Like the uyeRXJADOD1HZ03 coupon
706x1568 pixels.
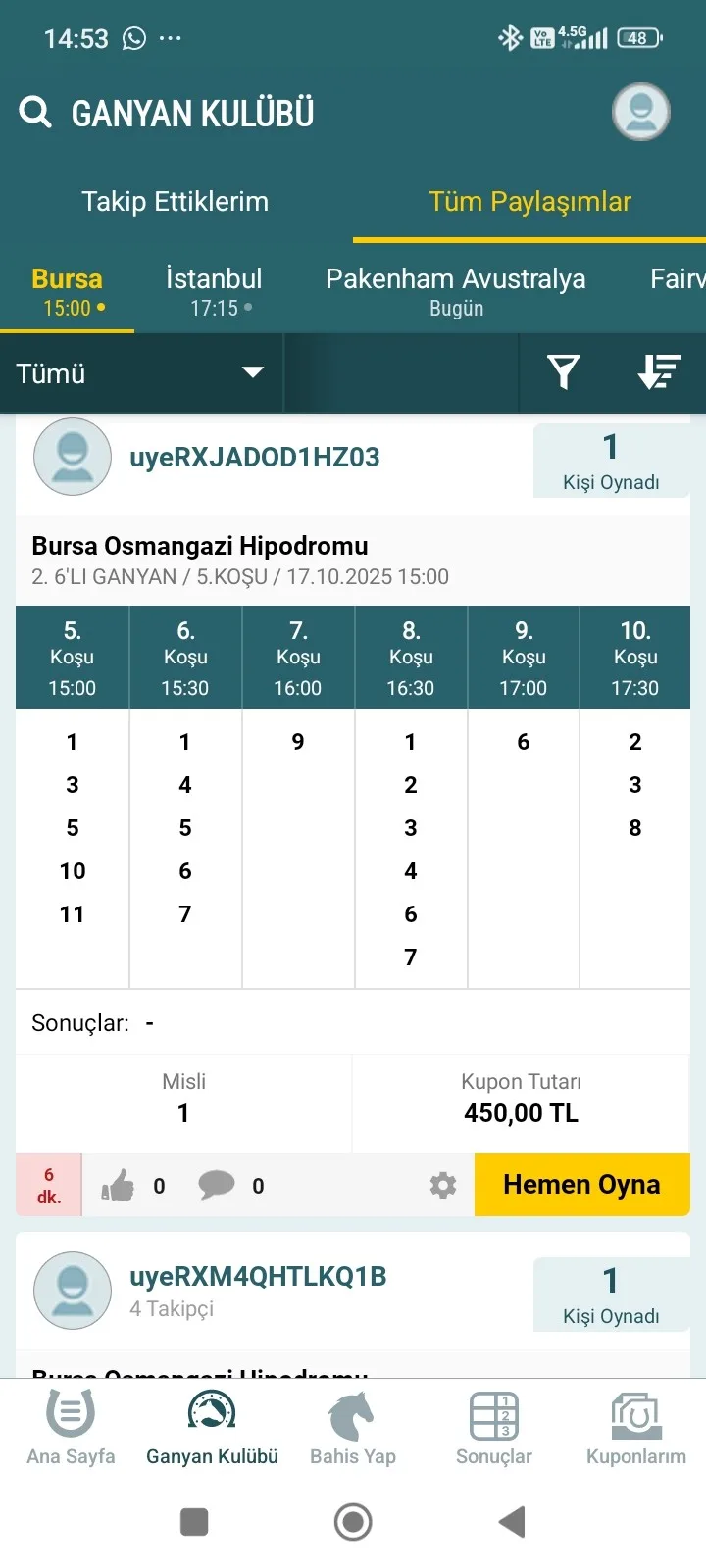coord(119,1186)
